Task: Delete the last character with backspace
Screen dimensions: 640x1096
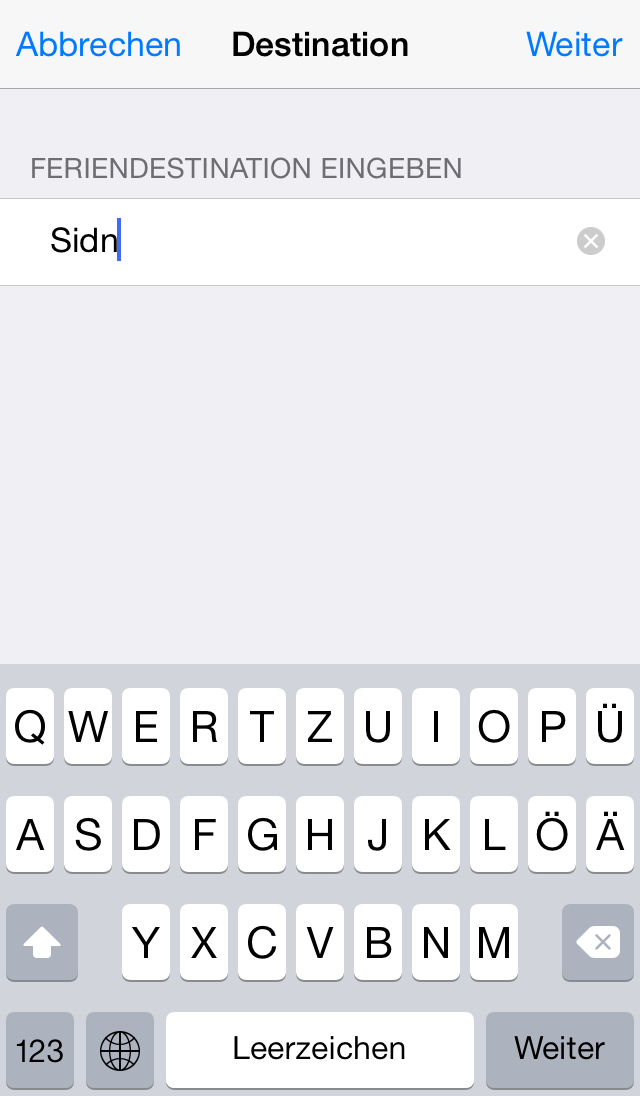Action: tap(597, 942)
